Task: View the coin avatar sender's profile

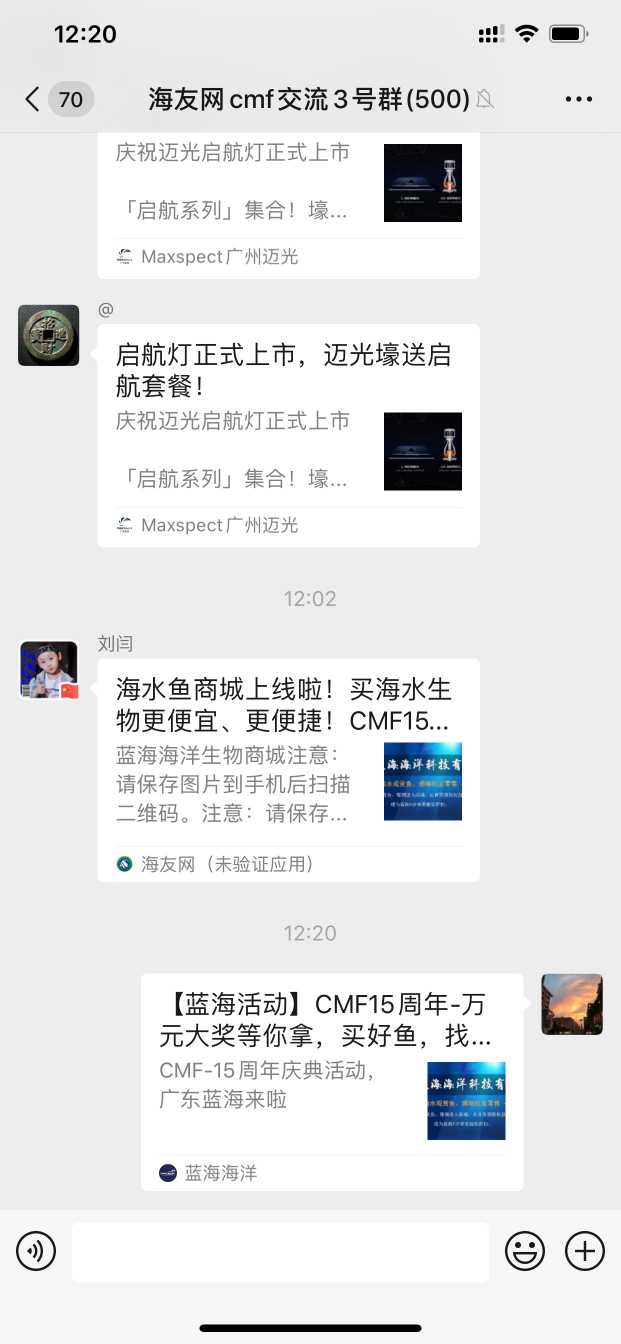Action: [49, 335]
